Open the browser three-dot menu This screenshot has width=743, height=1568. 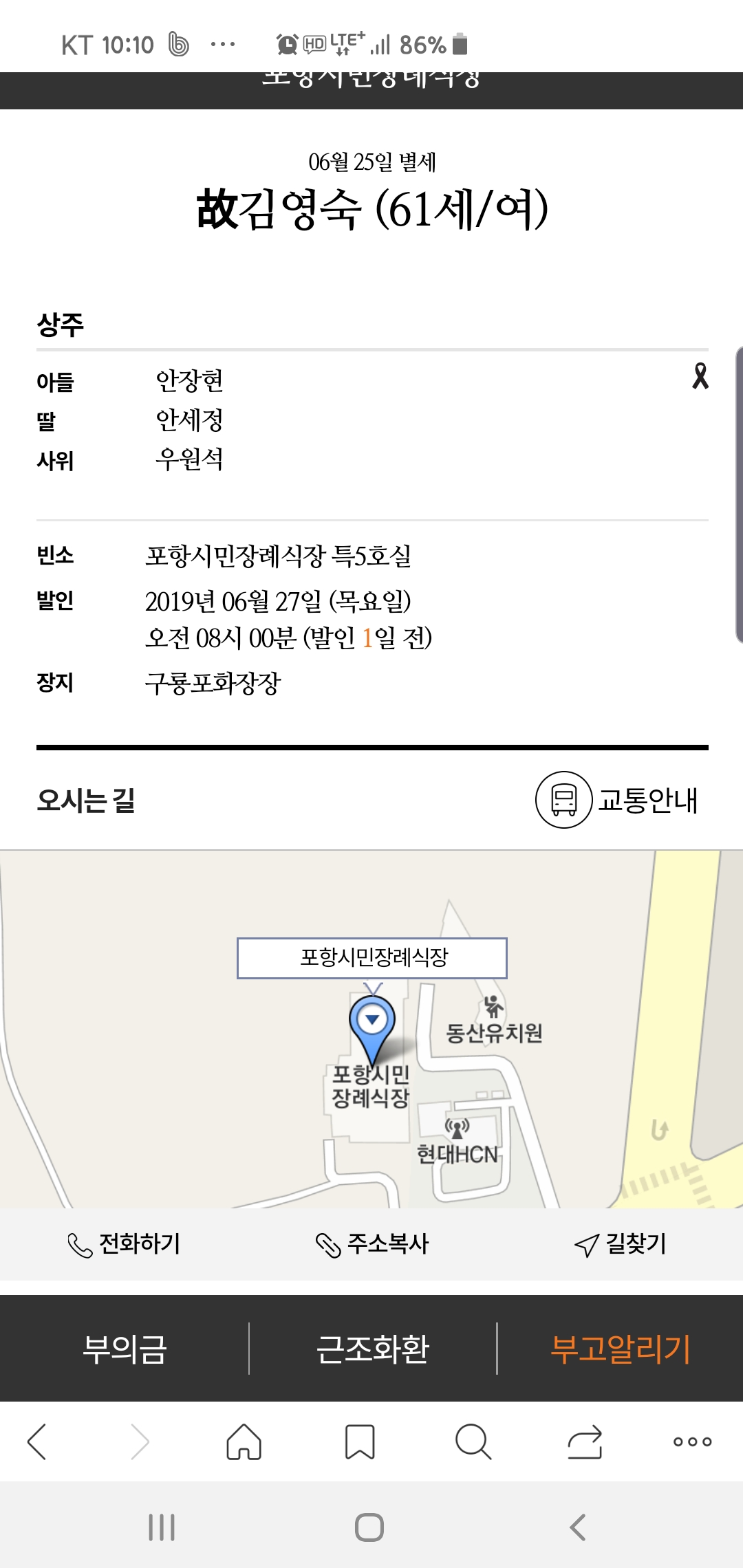pyautogui.click(x=692, y=1441)
